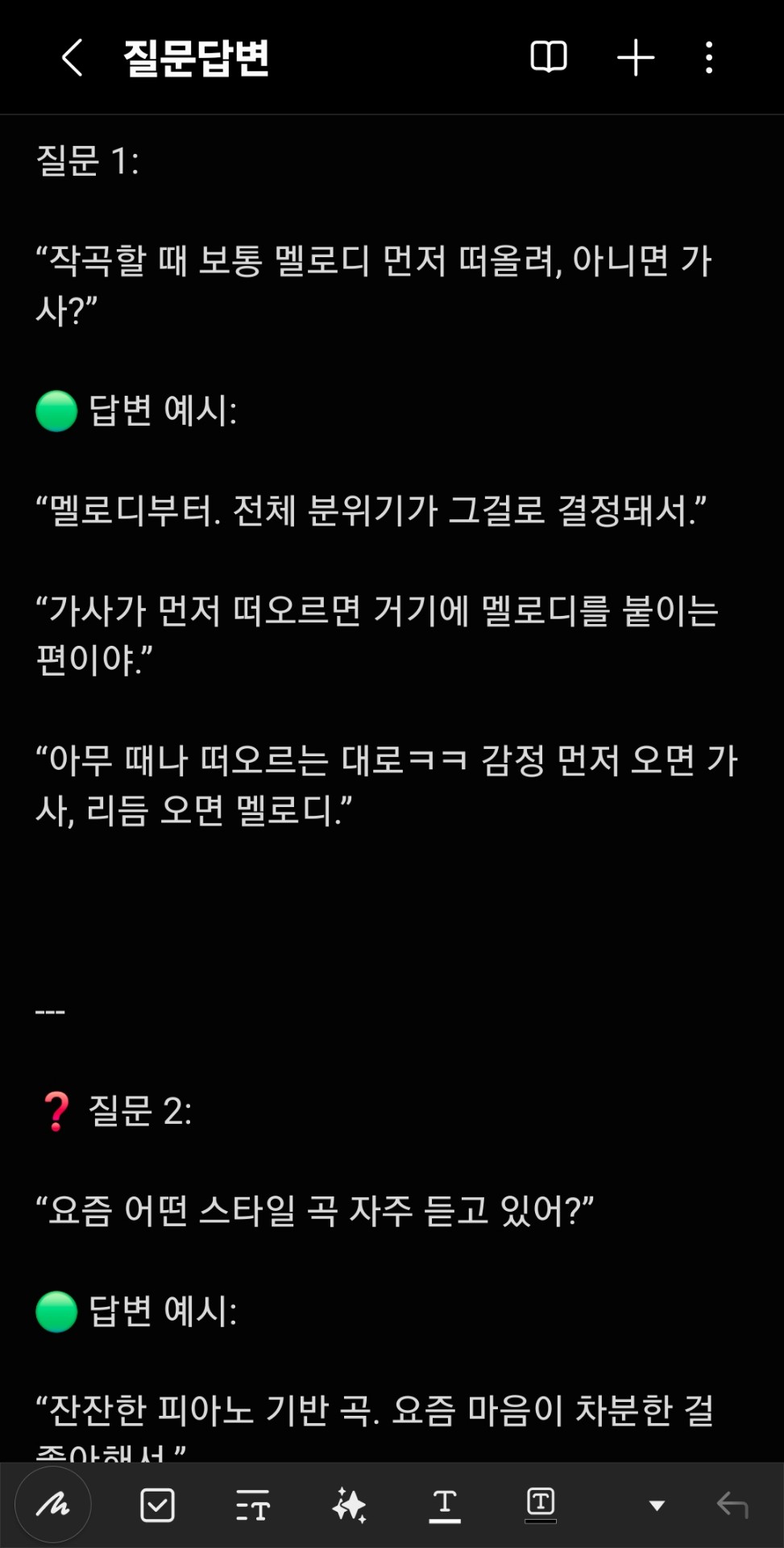Open the text style options
Screen dimensions: 784x1548
[x=253, y=1504]
